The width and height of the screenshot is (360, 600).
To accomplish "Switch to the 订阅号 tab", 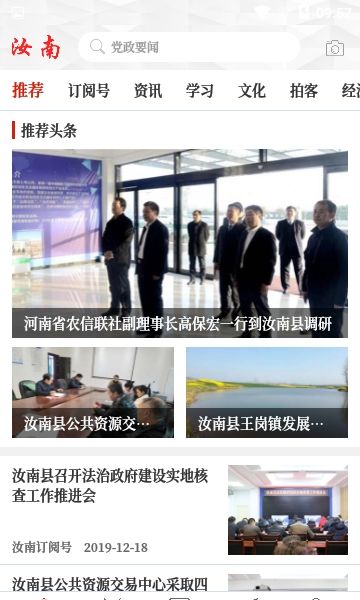I will tap(89, 91).
